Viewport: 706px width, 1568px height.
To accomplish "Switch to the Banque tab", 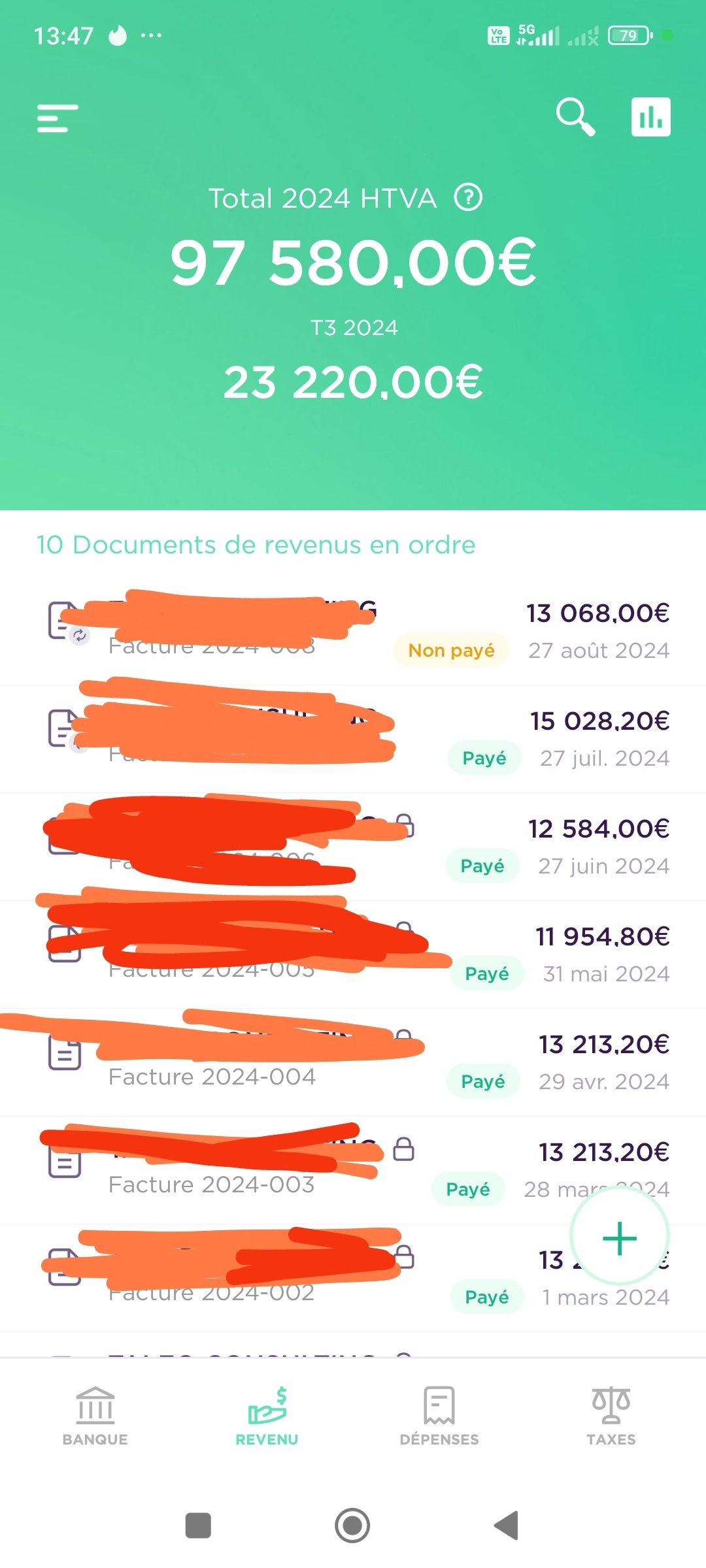I will [x=95, y=1415].
